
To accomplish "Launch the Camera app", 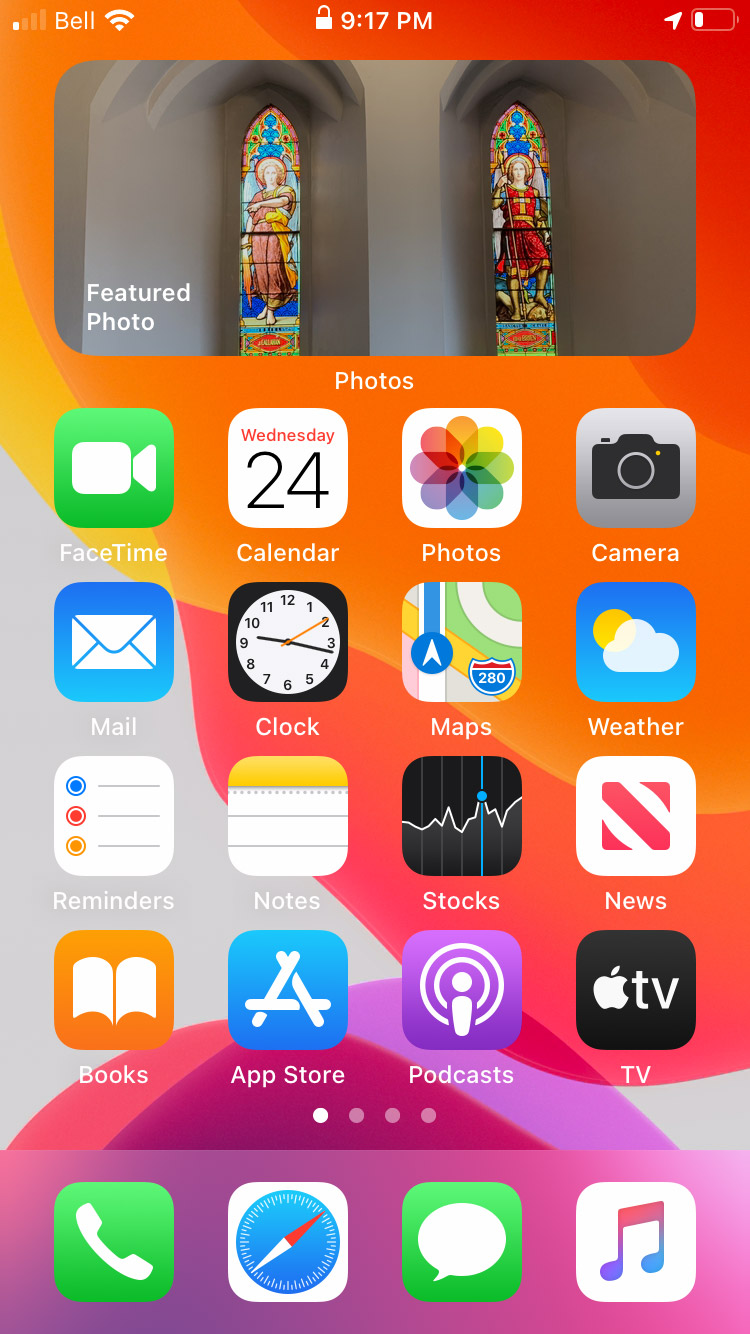I will (636, 468).
